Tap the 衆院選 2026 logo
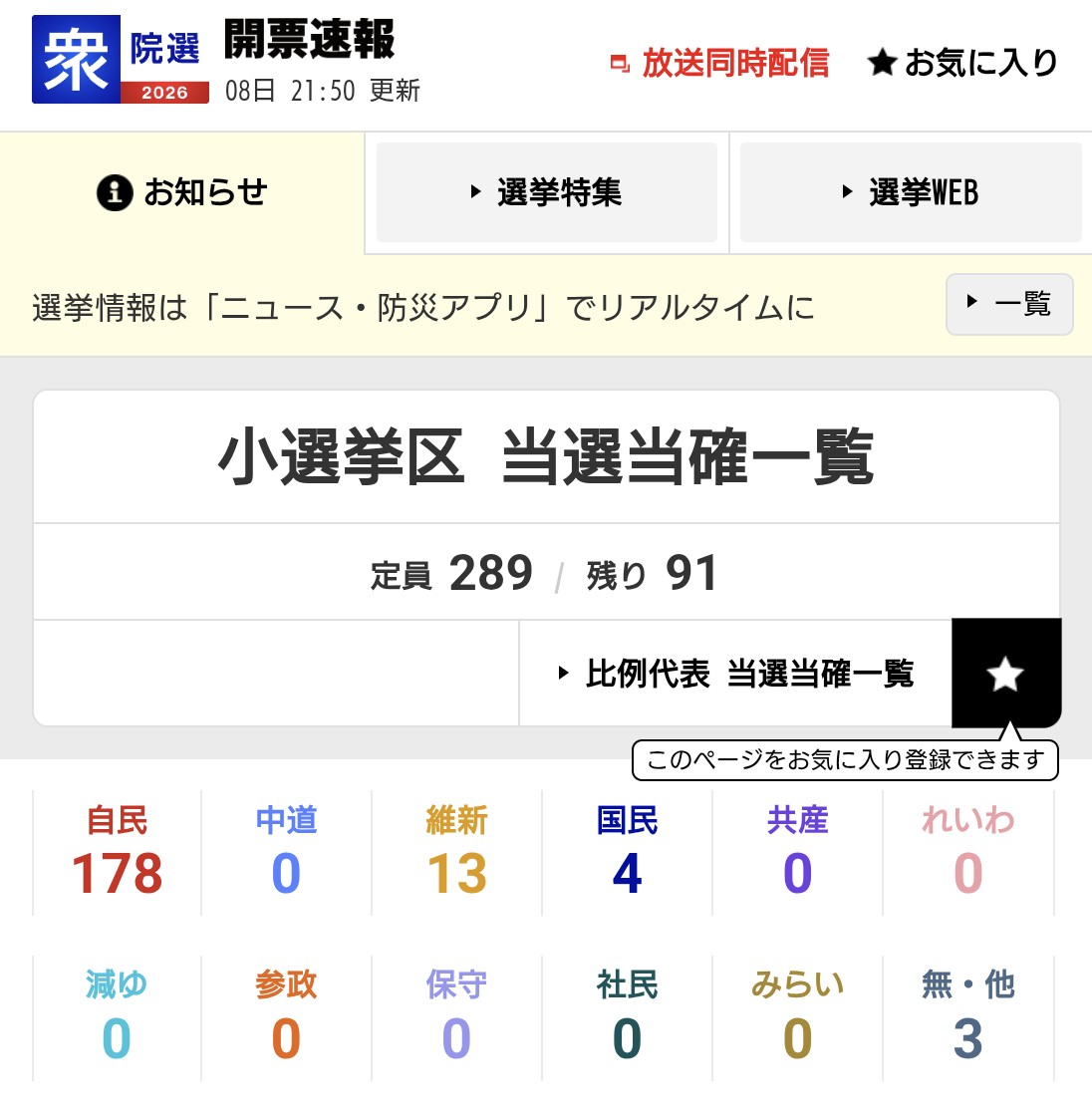The image size is (1092, 1117). pos(121,60)
